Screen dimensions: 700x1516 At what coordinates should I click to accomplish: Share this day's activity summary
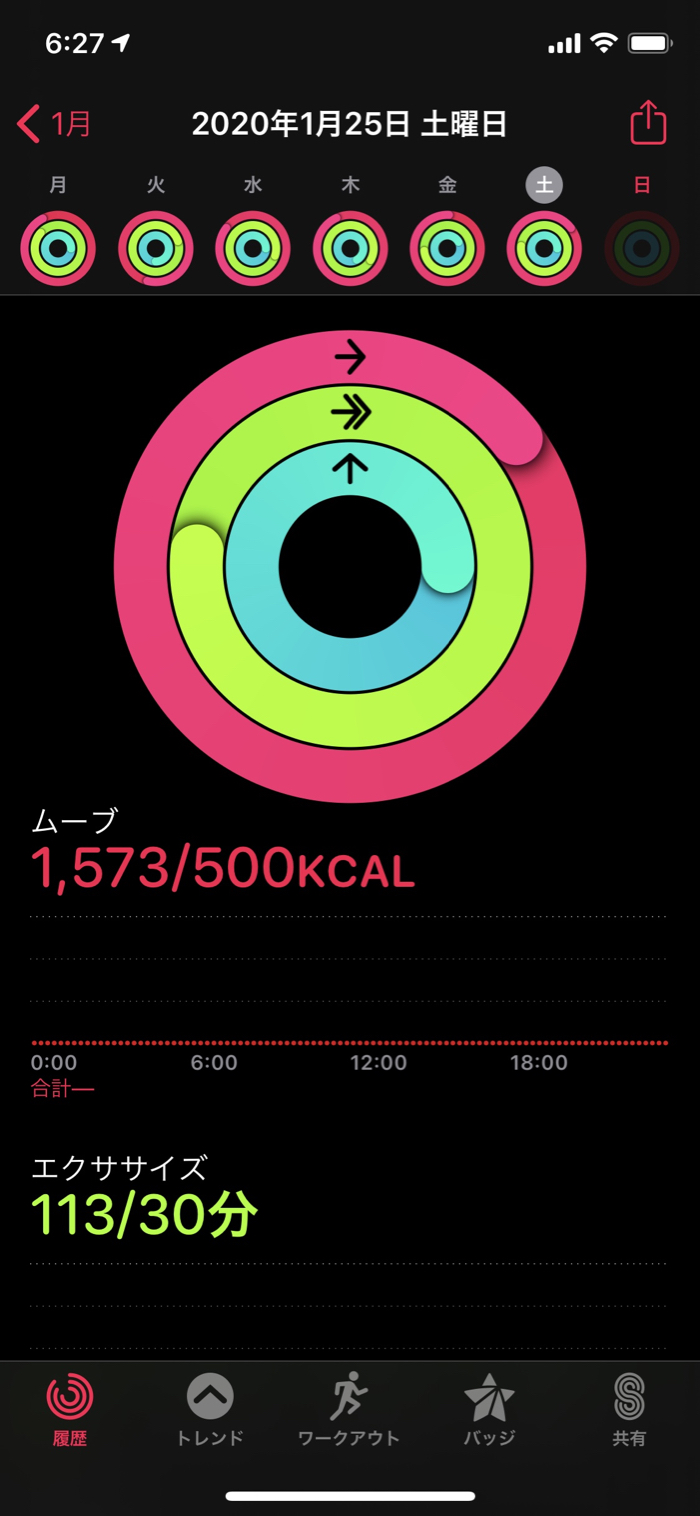[x=647, y=123]
